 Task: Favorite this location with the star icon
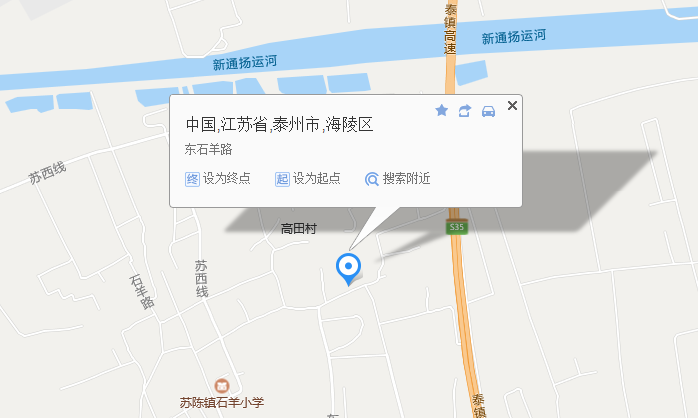click(441, 110)
